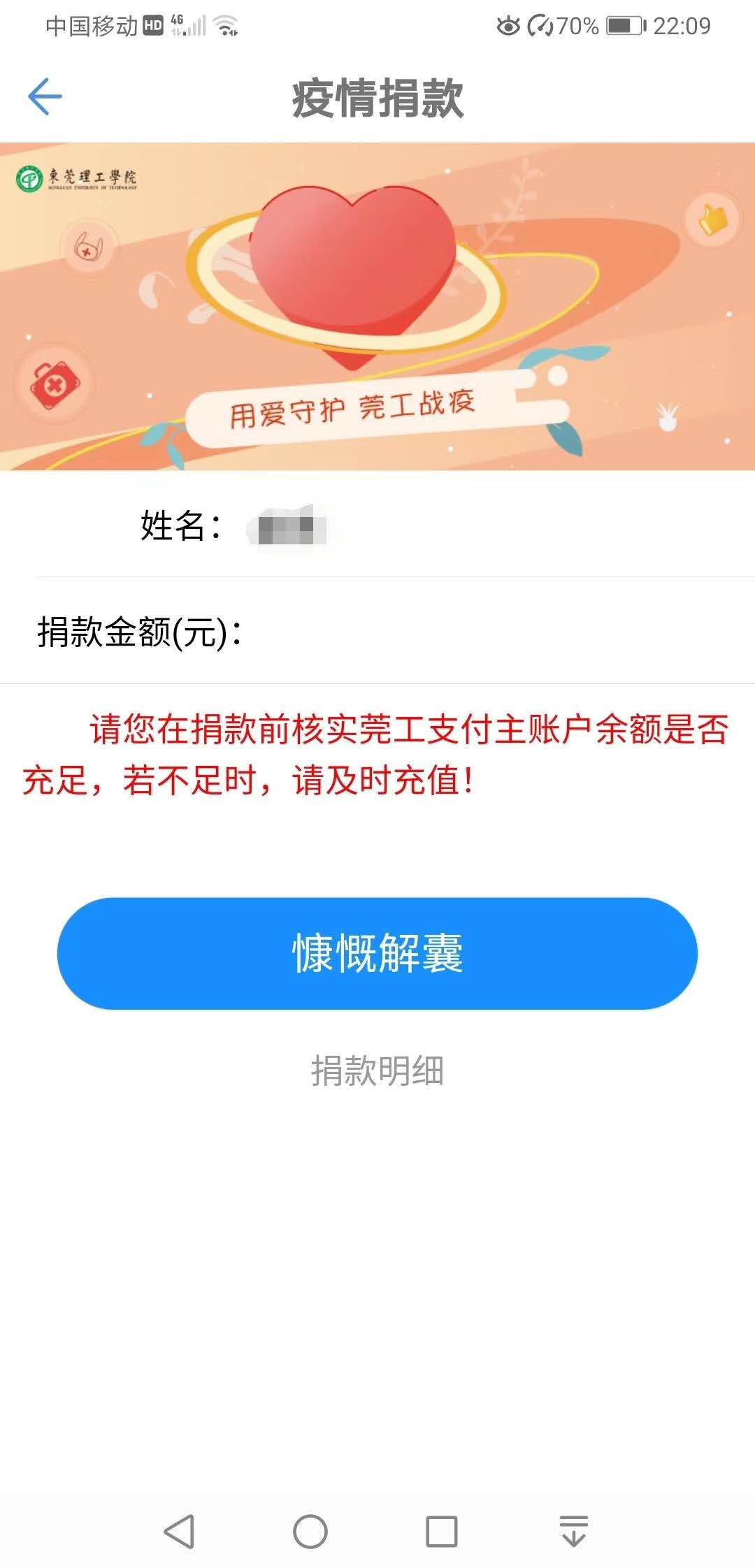Screen dimensions: 755x1568
Task: Go back using the blue arrow
Action: (45, 96)
